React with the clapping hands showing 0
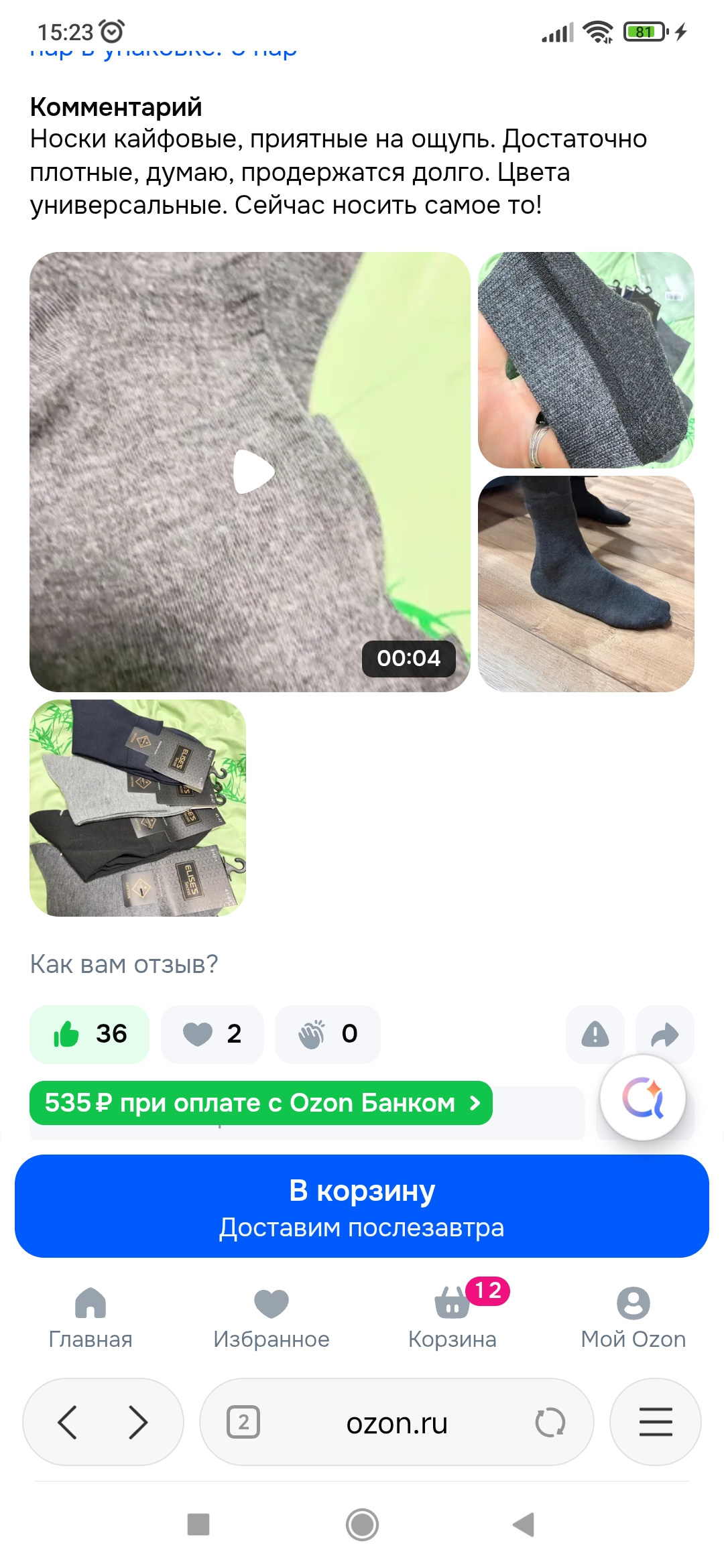This screenshot has width=724, height=1568. pyautogui.click(x=327, y=1034)
